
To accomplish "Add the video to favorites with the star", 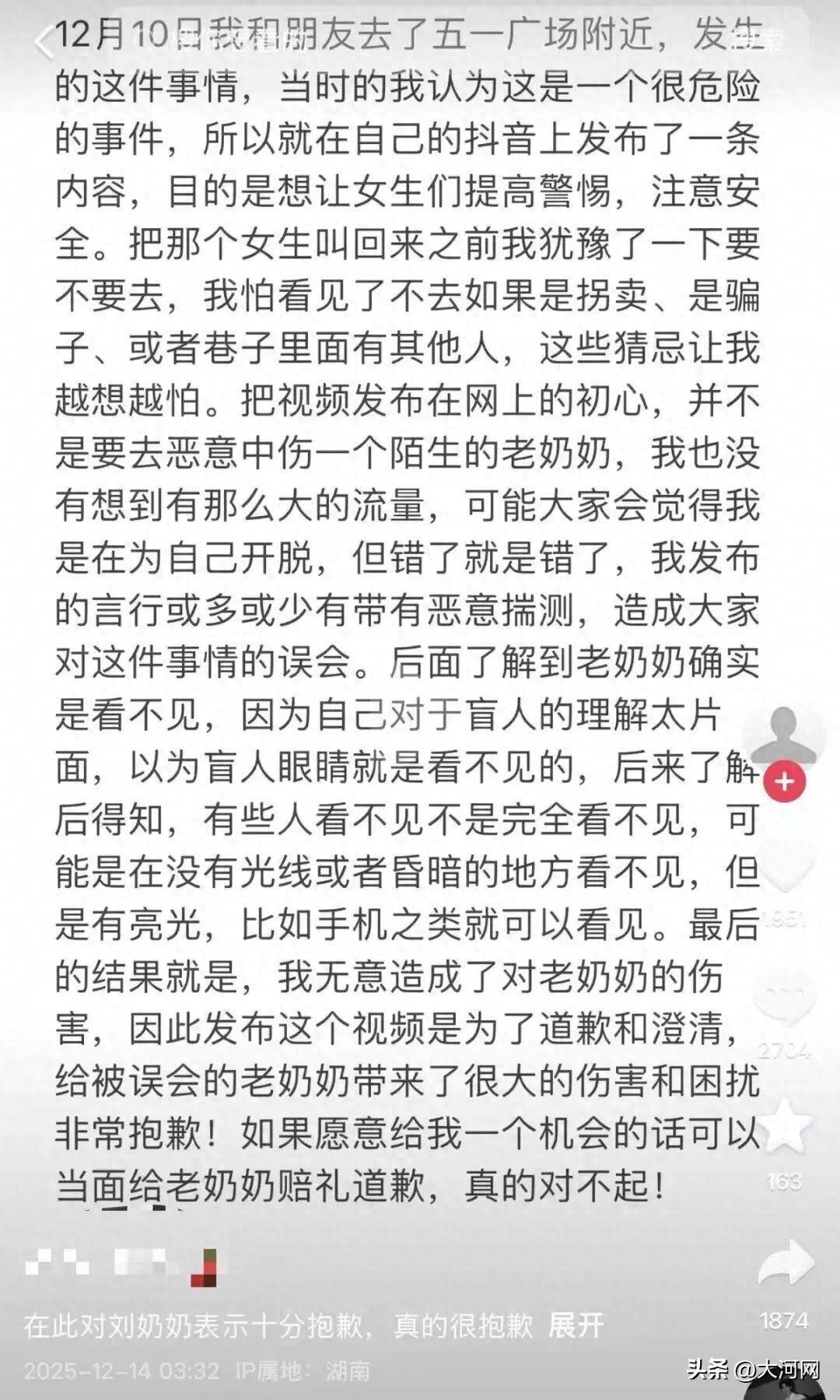I will [784, 1127].
